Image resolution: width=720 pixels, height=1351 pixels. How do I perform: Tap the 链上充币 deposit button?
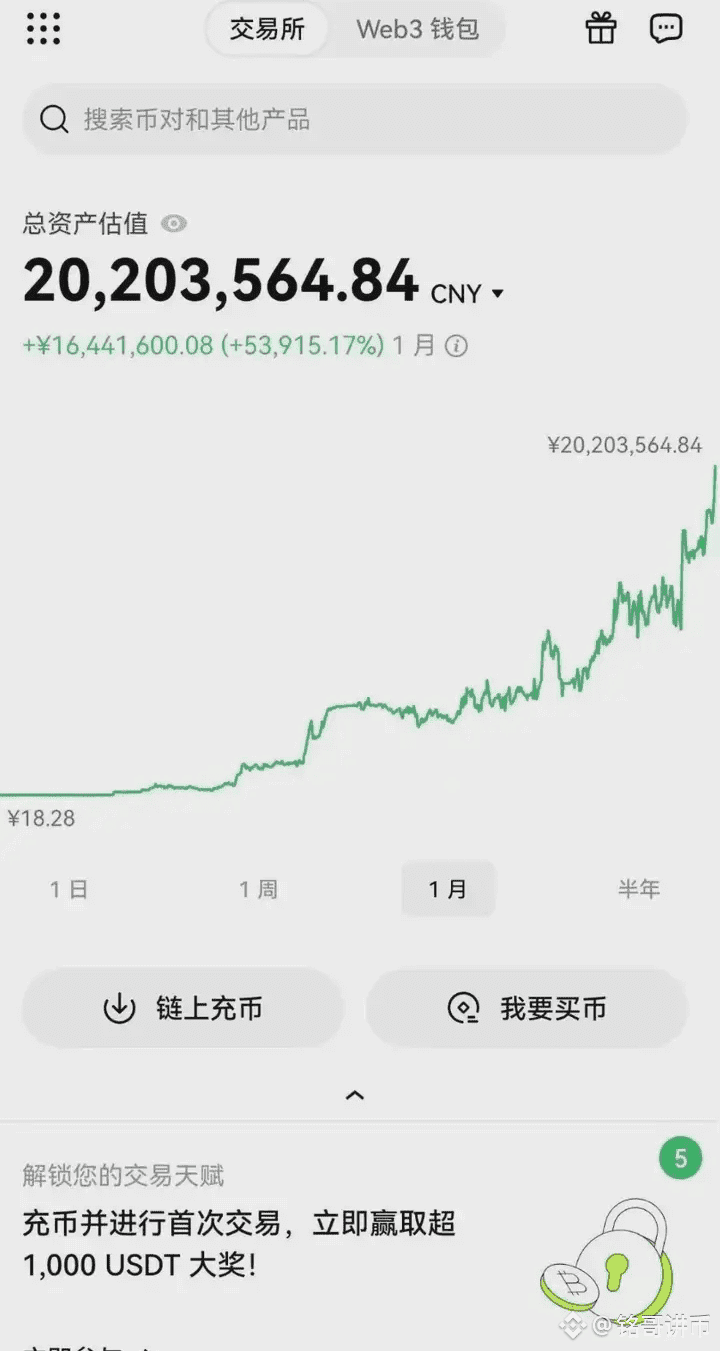(183, 1008)
